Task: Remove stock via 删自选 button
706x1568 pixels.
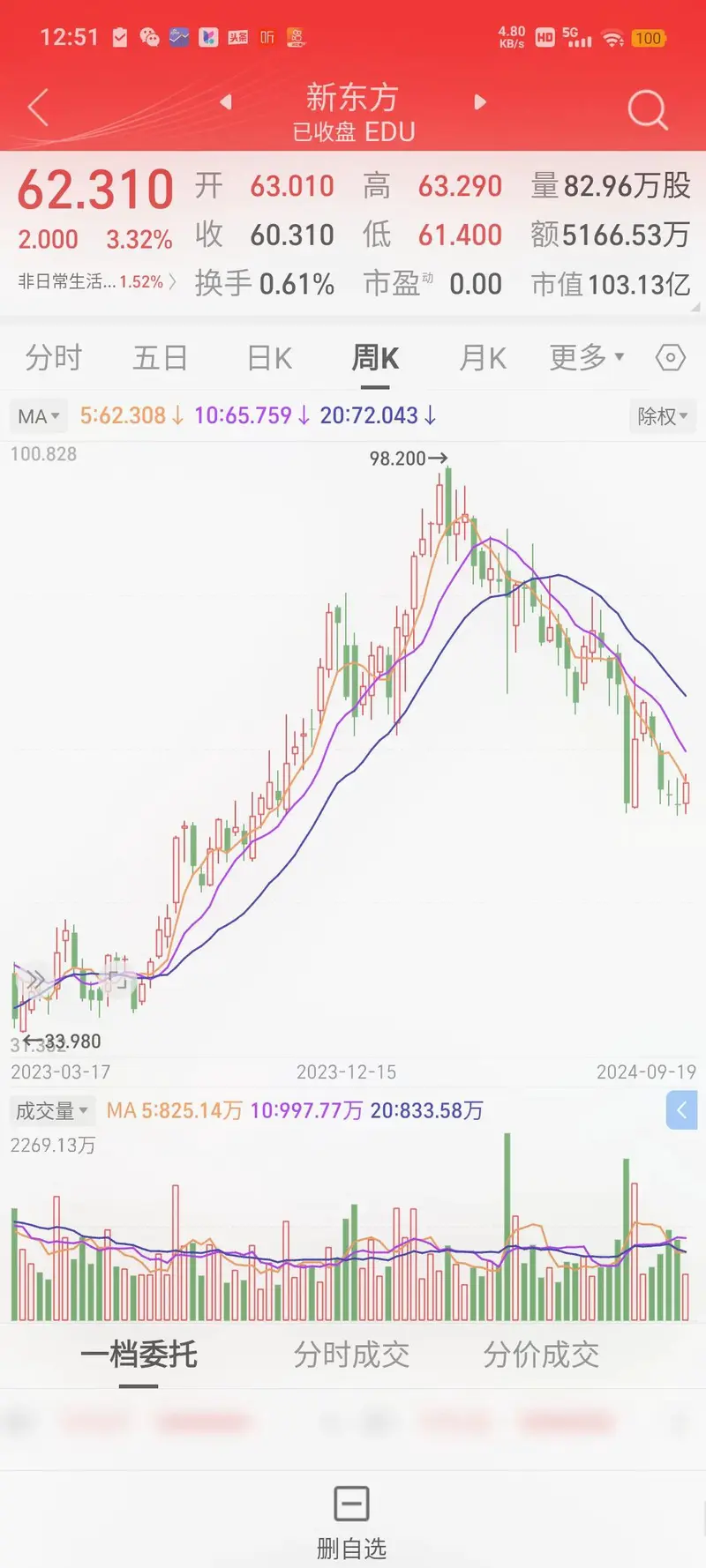Action: click(351, 1522)
